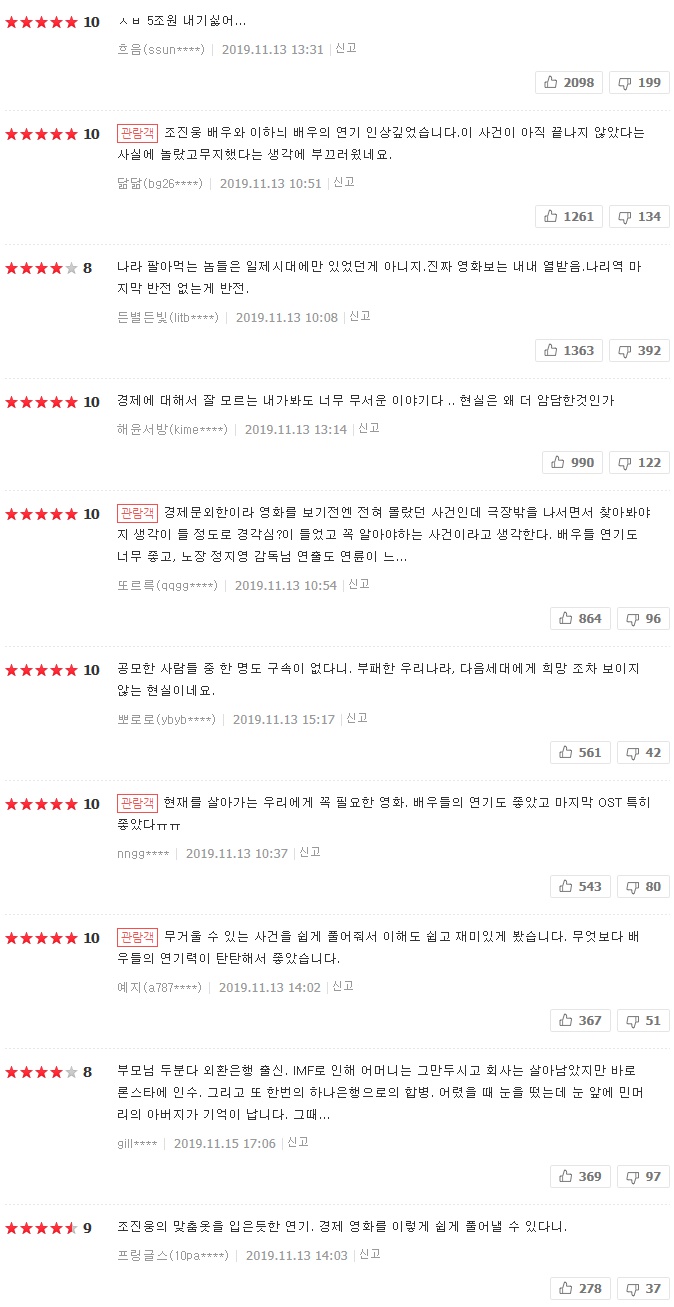Like the review by 또르륵(qqgg****)

tap(580, 618)
